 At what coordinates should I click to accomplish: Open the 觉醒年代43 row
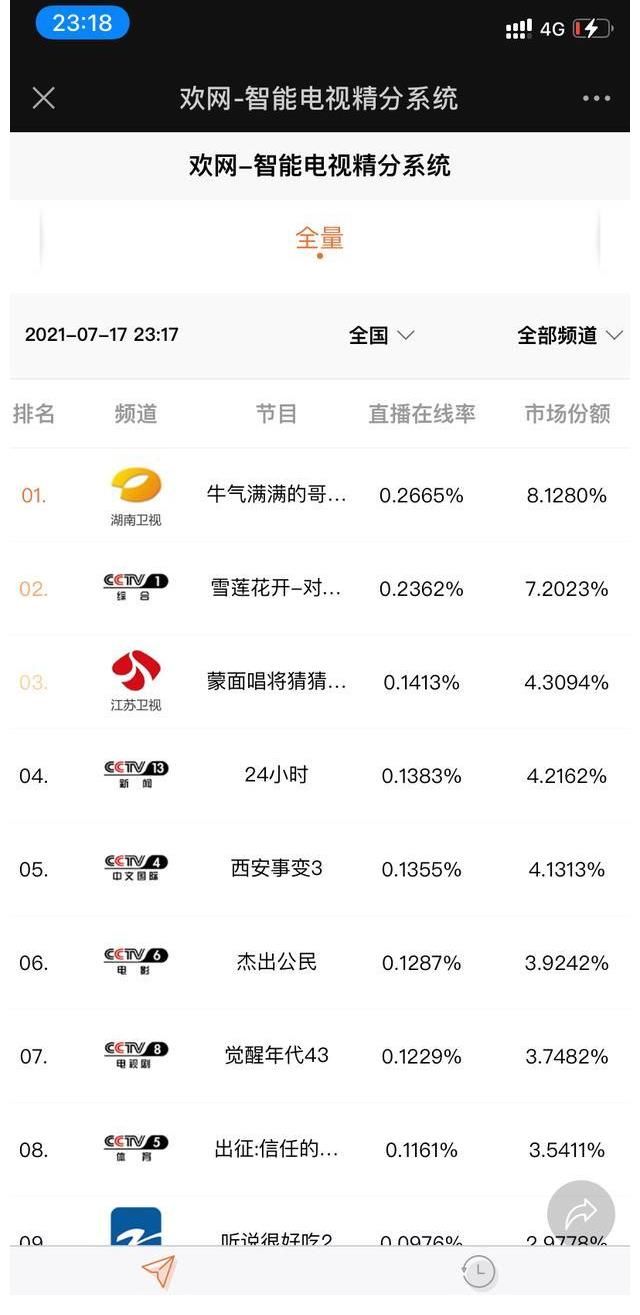pos(320,1056)
